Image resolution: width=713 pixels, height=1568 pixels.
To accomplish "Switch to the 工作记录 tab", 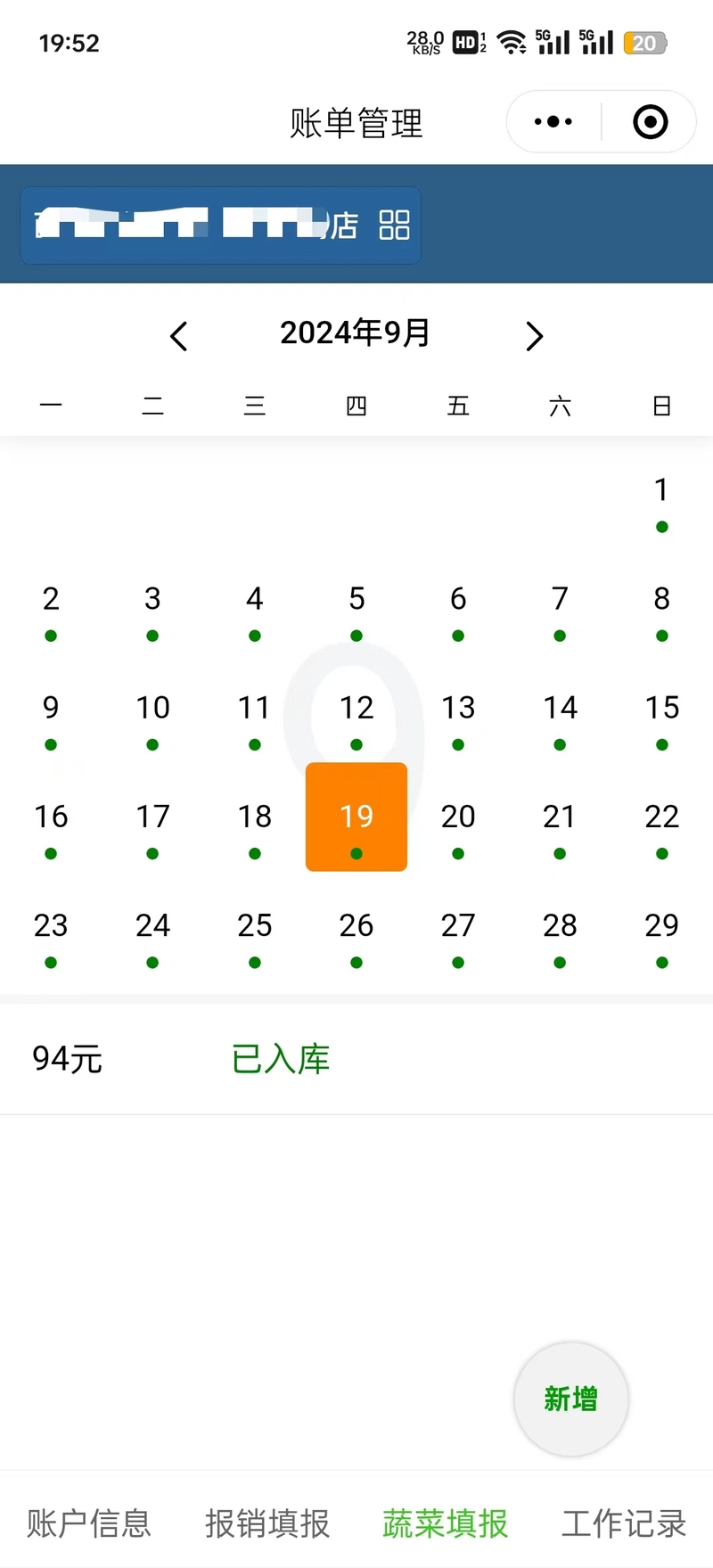I will click(624, 1523).
